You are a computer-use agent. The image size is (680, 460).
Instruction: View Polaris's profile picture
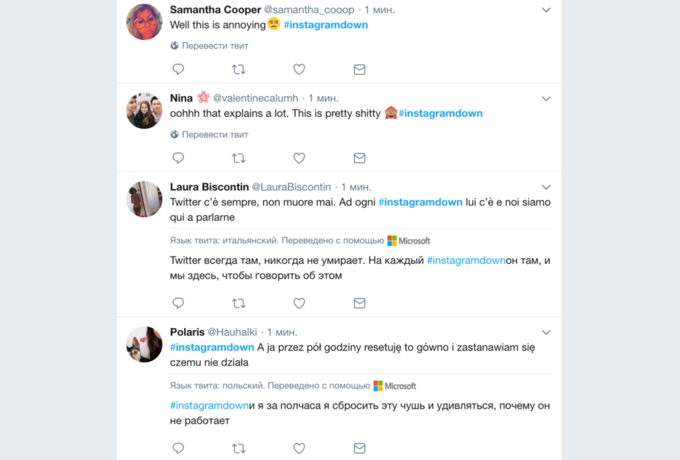click(144, 344)
